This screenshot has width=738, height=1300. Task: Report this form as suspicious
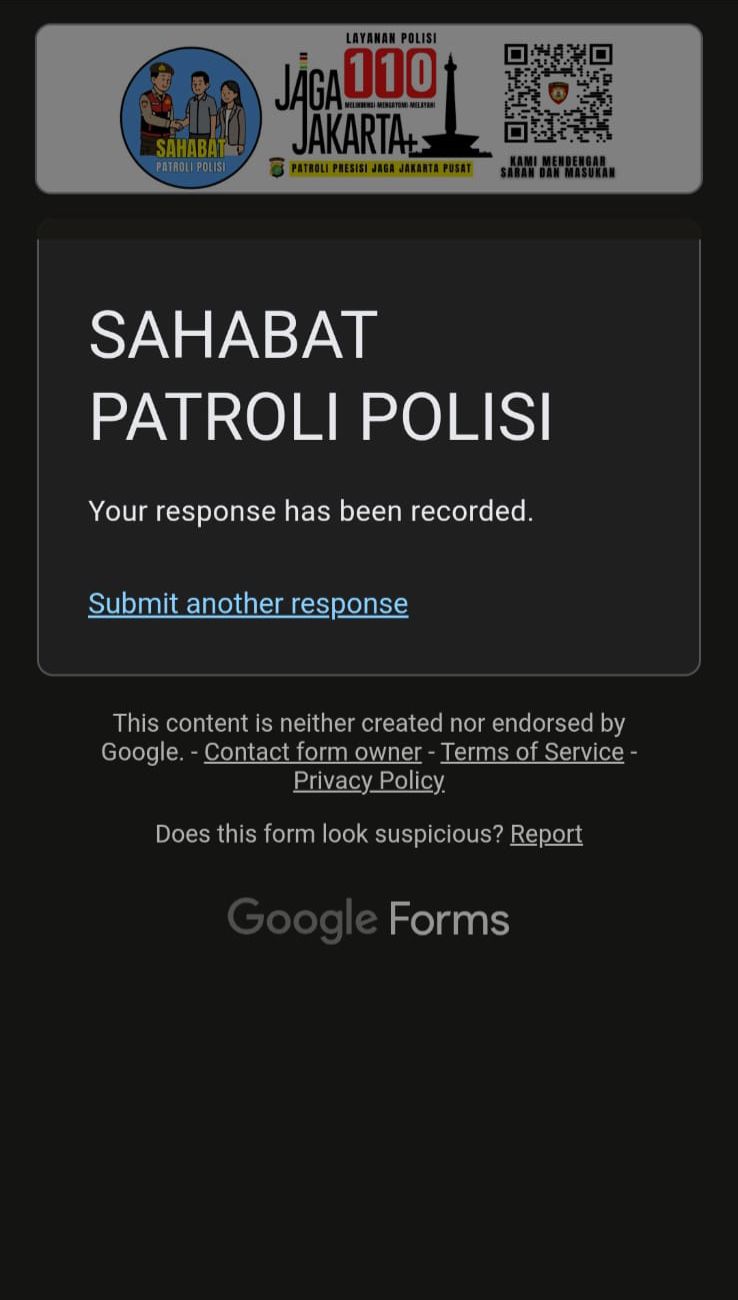[x=546, y=834]
